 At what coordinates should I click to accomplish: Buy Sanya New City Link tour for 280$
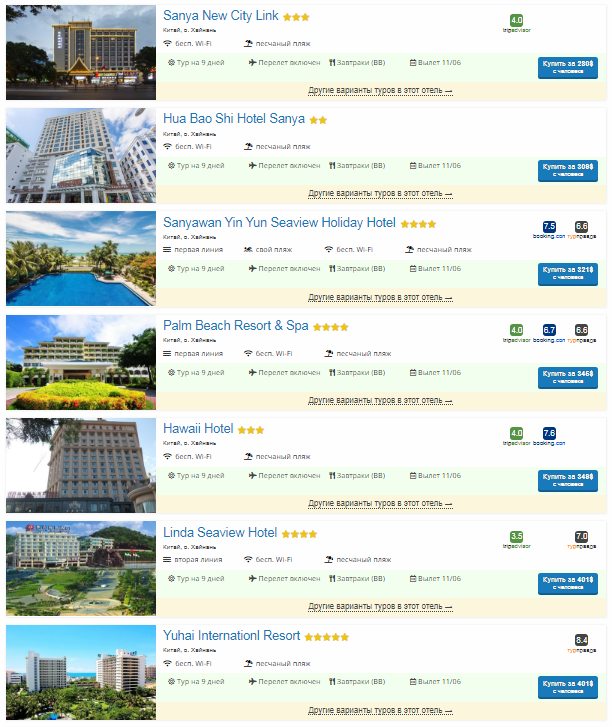click(567, 67)
